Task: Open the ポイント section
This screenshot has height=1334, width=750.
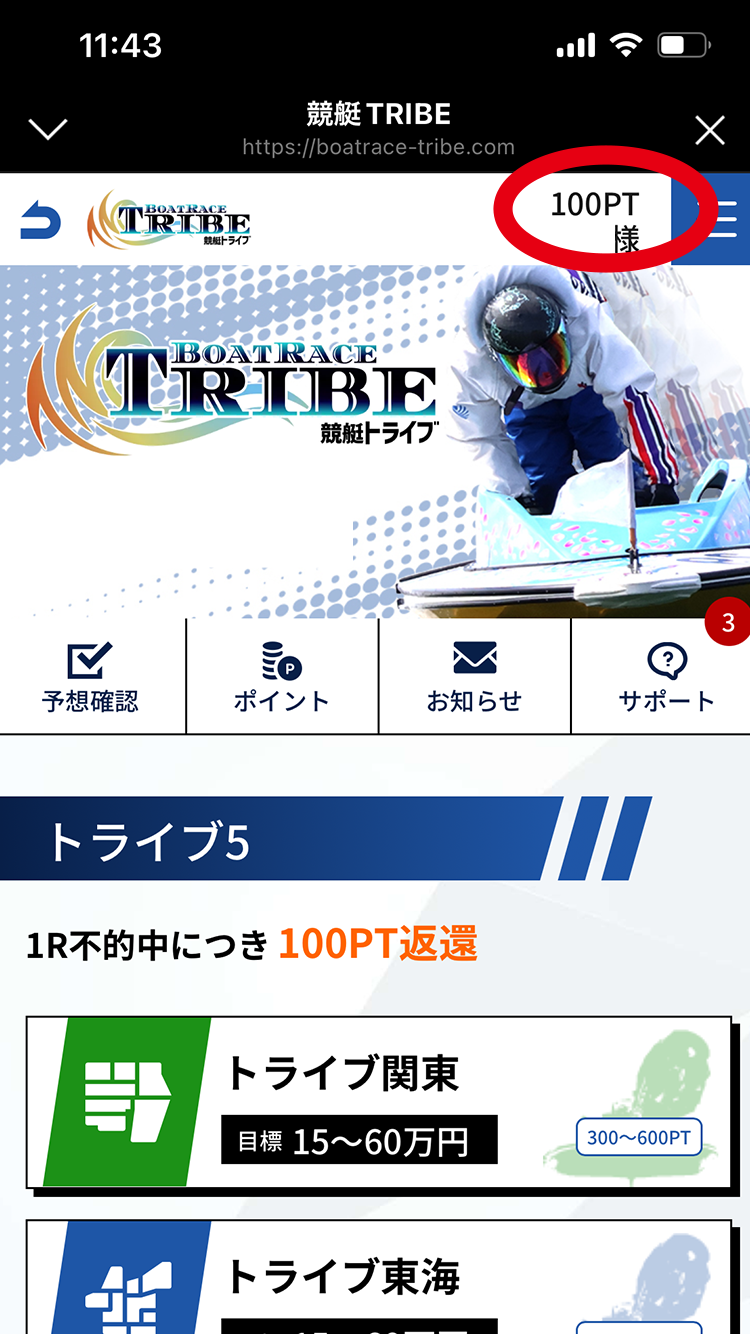Action: (282, 677)
